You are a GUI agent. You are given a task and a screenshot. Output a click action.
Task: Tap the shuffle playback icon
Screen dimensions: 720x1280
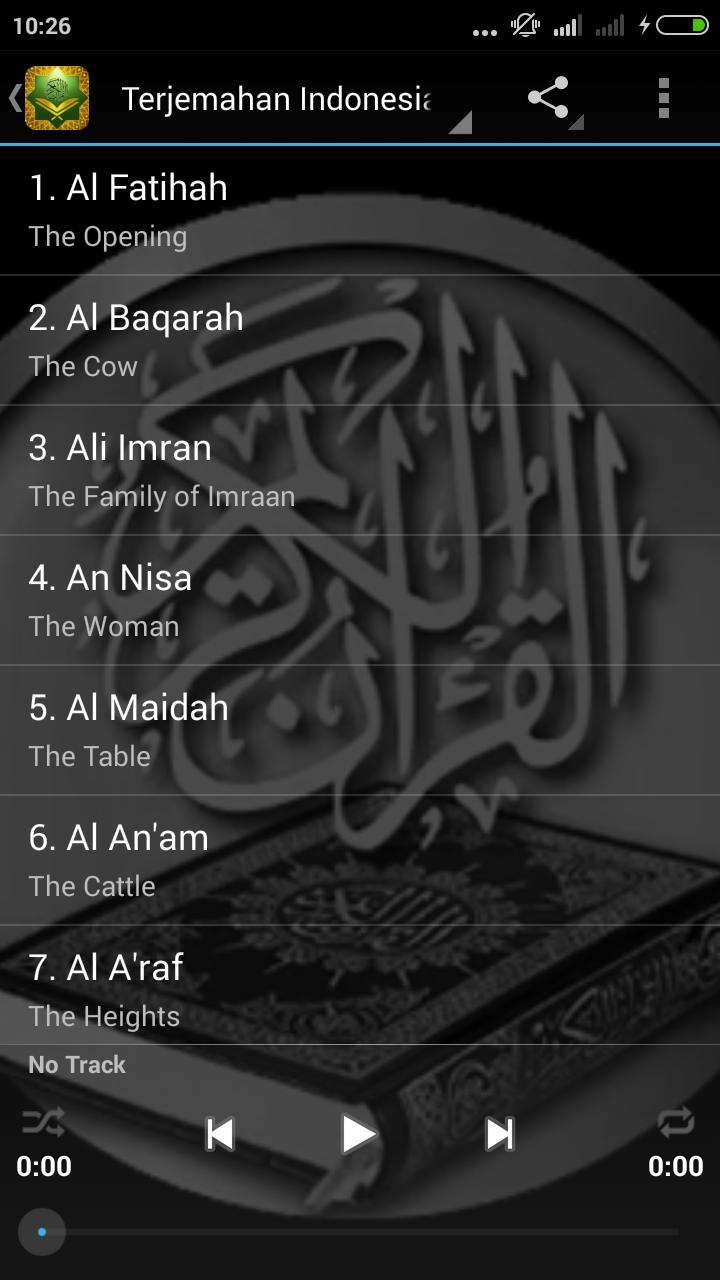42,1124
